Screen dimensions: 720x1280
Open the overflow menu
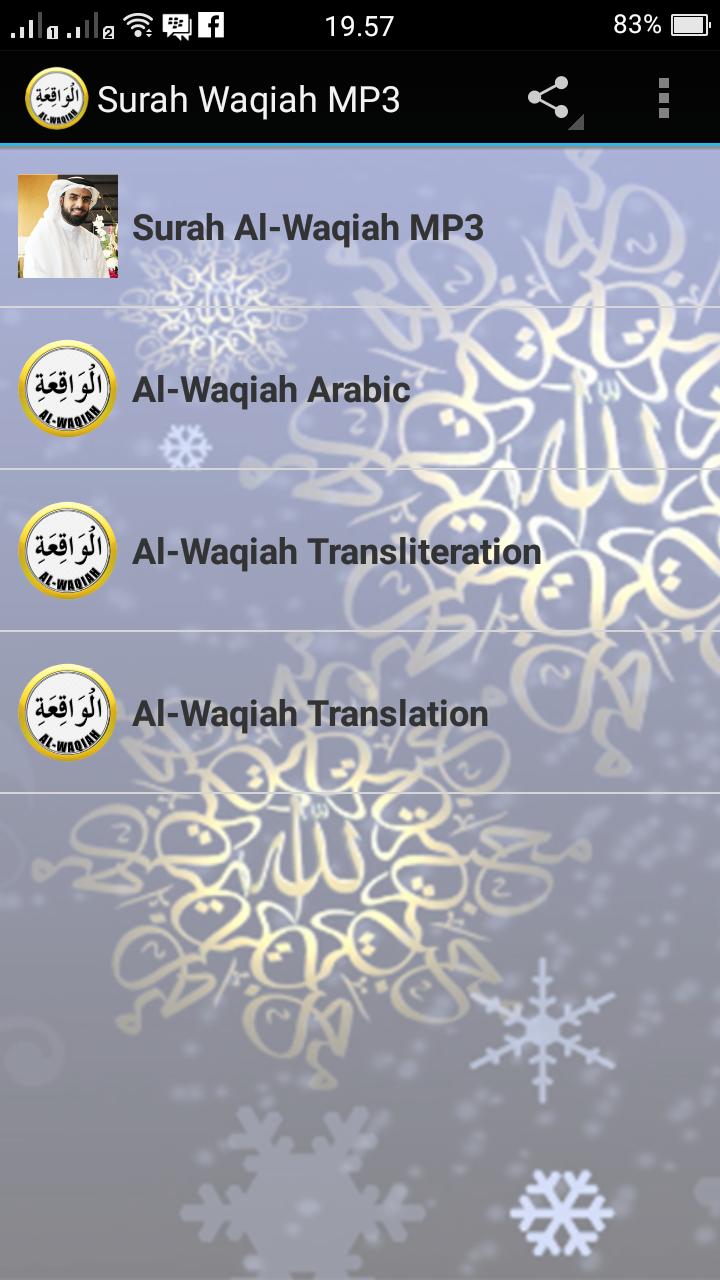tap(663, 99)
